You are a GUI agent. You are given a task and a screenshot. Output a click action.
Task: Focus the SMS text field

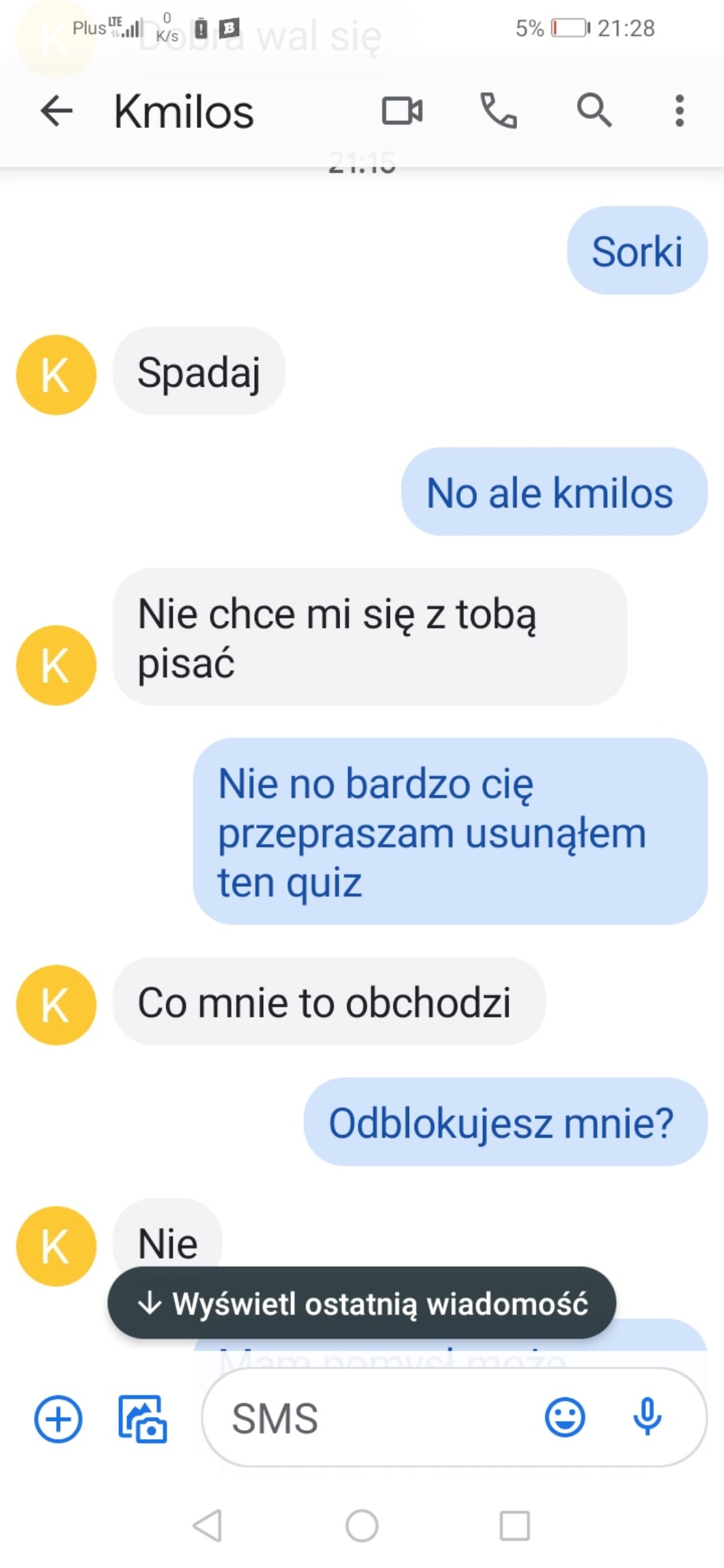click(376, 1418)
